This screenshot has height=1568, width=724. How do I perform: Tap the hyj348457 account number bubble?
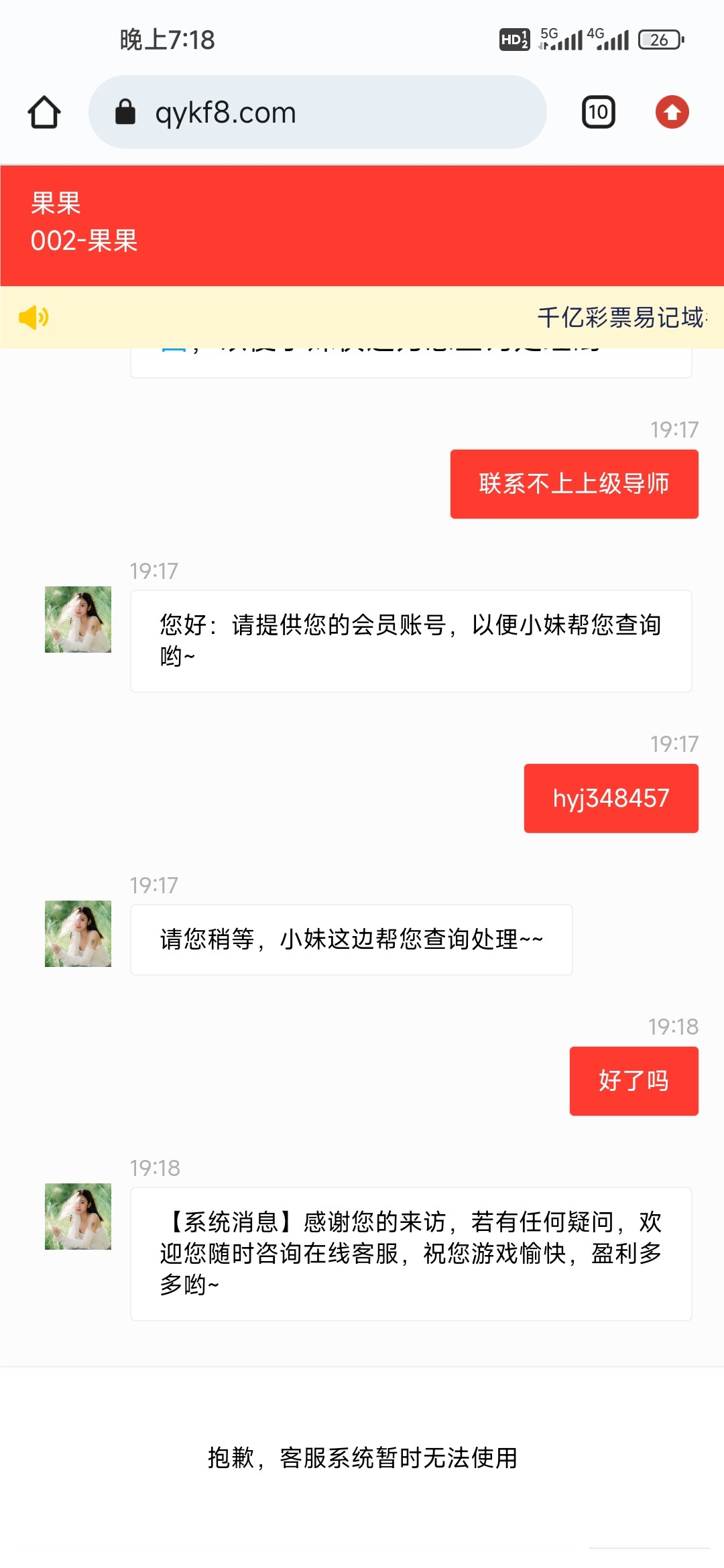click(610, 797)
